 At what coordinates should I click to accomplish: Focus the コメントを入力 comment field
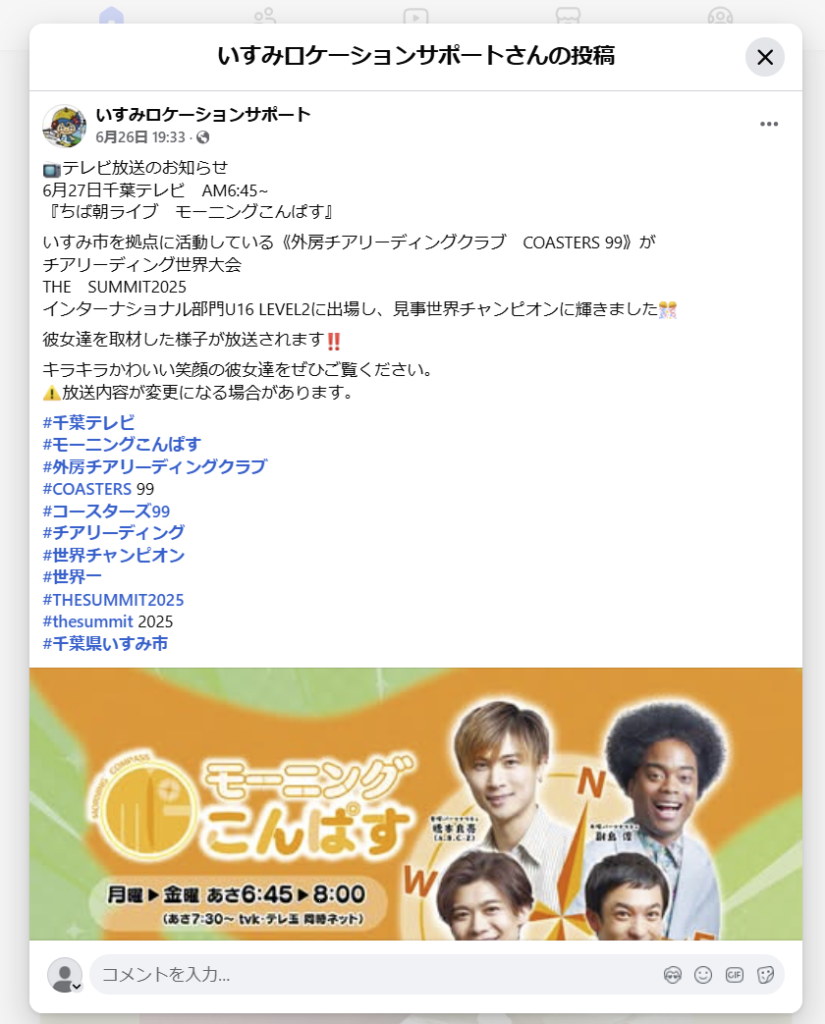(x=370, y=974)
